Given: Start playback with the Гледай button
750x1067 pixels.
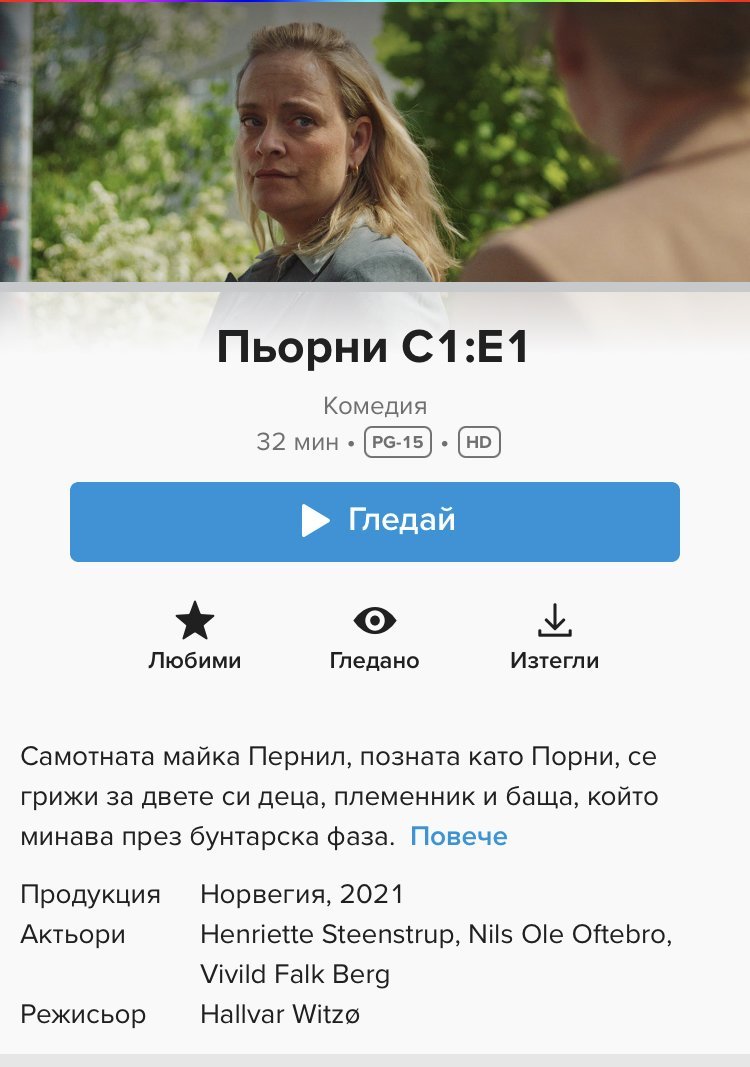Looking at the screenshot, I should 375,521.
